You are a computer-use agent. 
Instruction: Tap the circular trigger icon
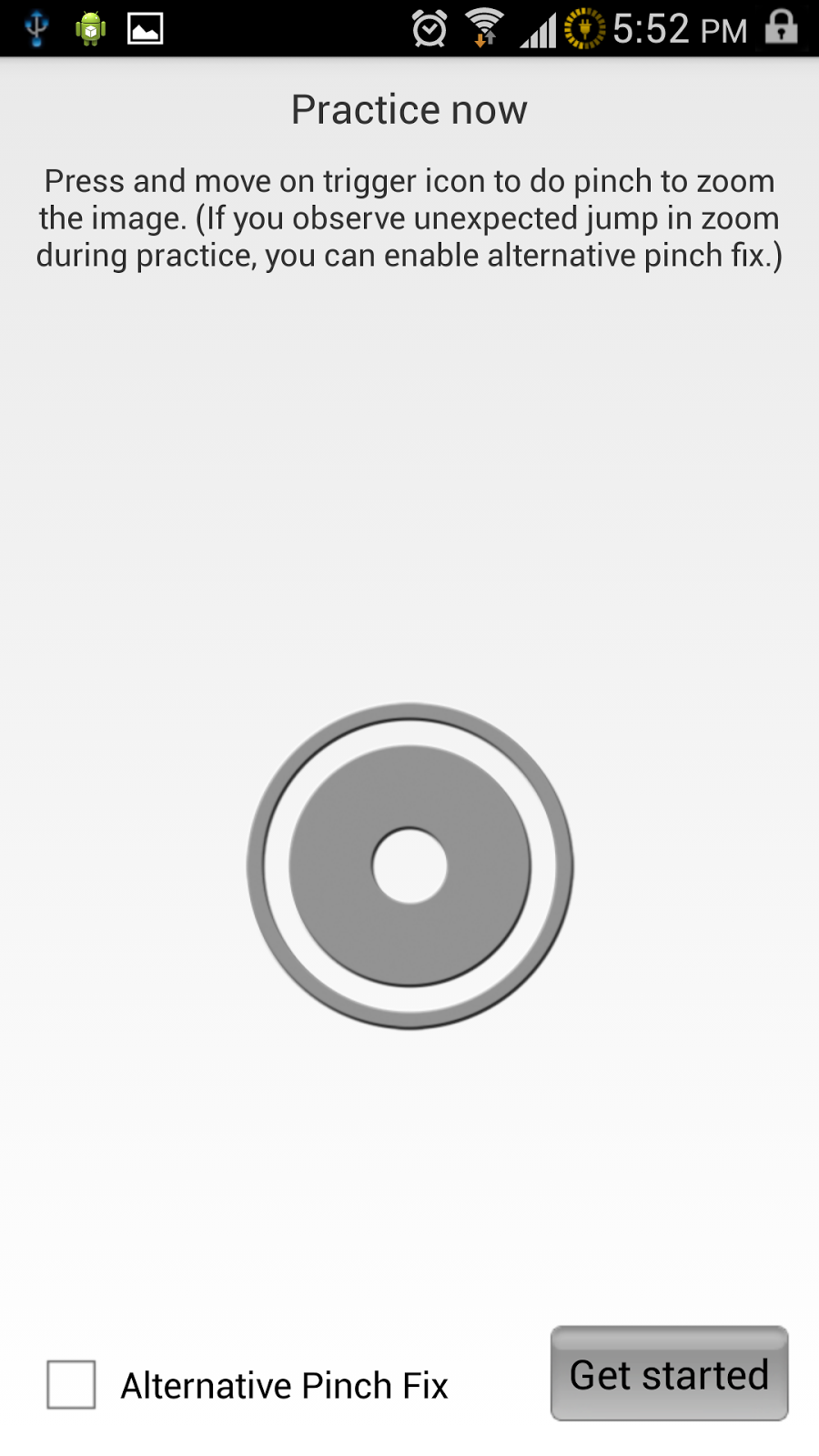pos(409,865)
